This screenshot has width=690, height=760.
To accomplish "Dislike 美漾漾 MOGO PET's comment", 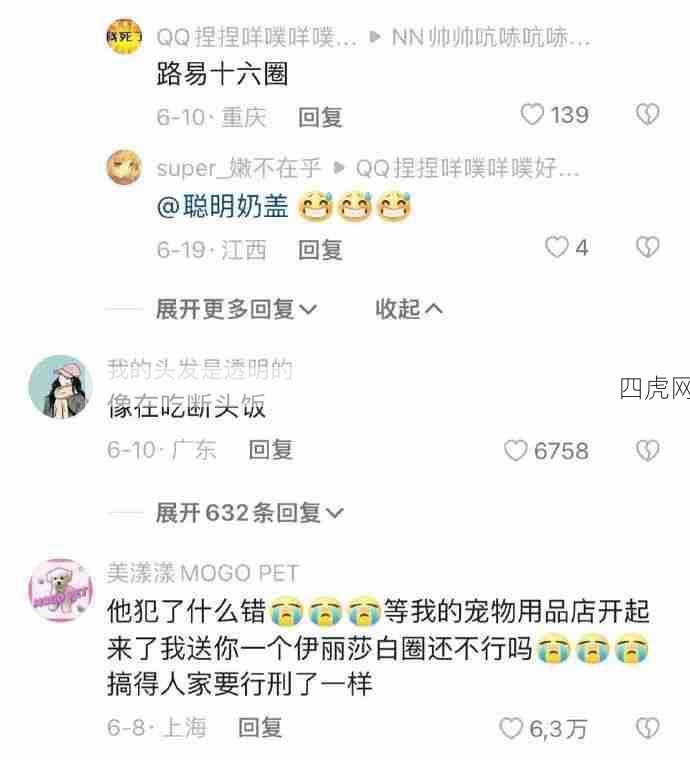I will [648, 729].
